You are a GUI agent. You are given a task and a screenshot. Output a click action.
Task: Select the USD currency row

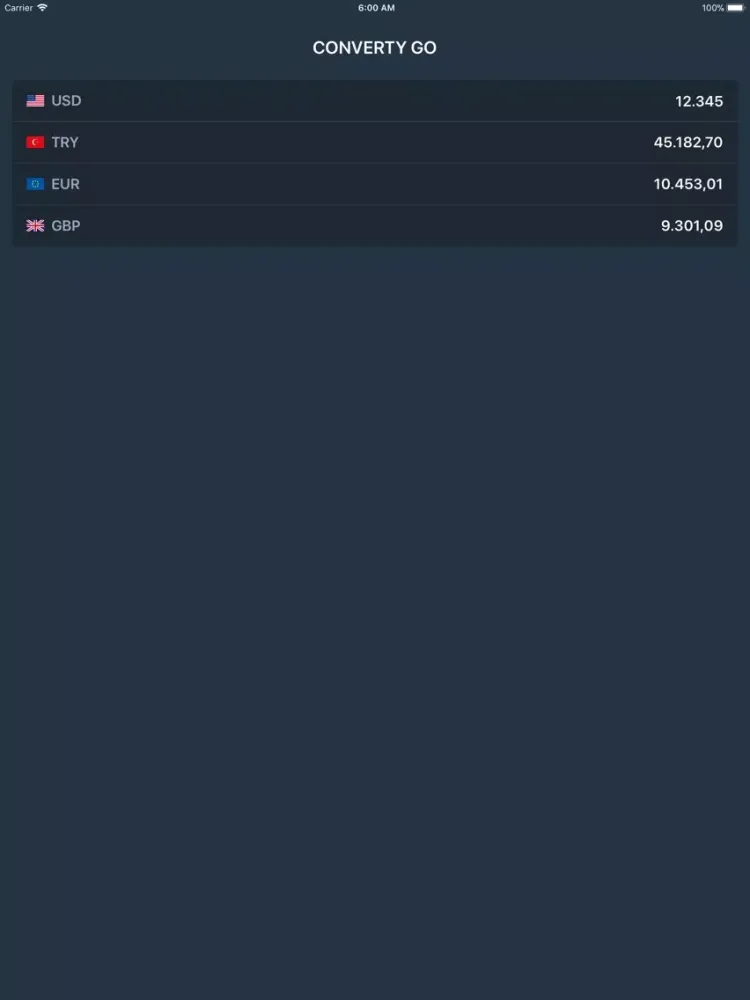tap(374, 101)
